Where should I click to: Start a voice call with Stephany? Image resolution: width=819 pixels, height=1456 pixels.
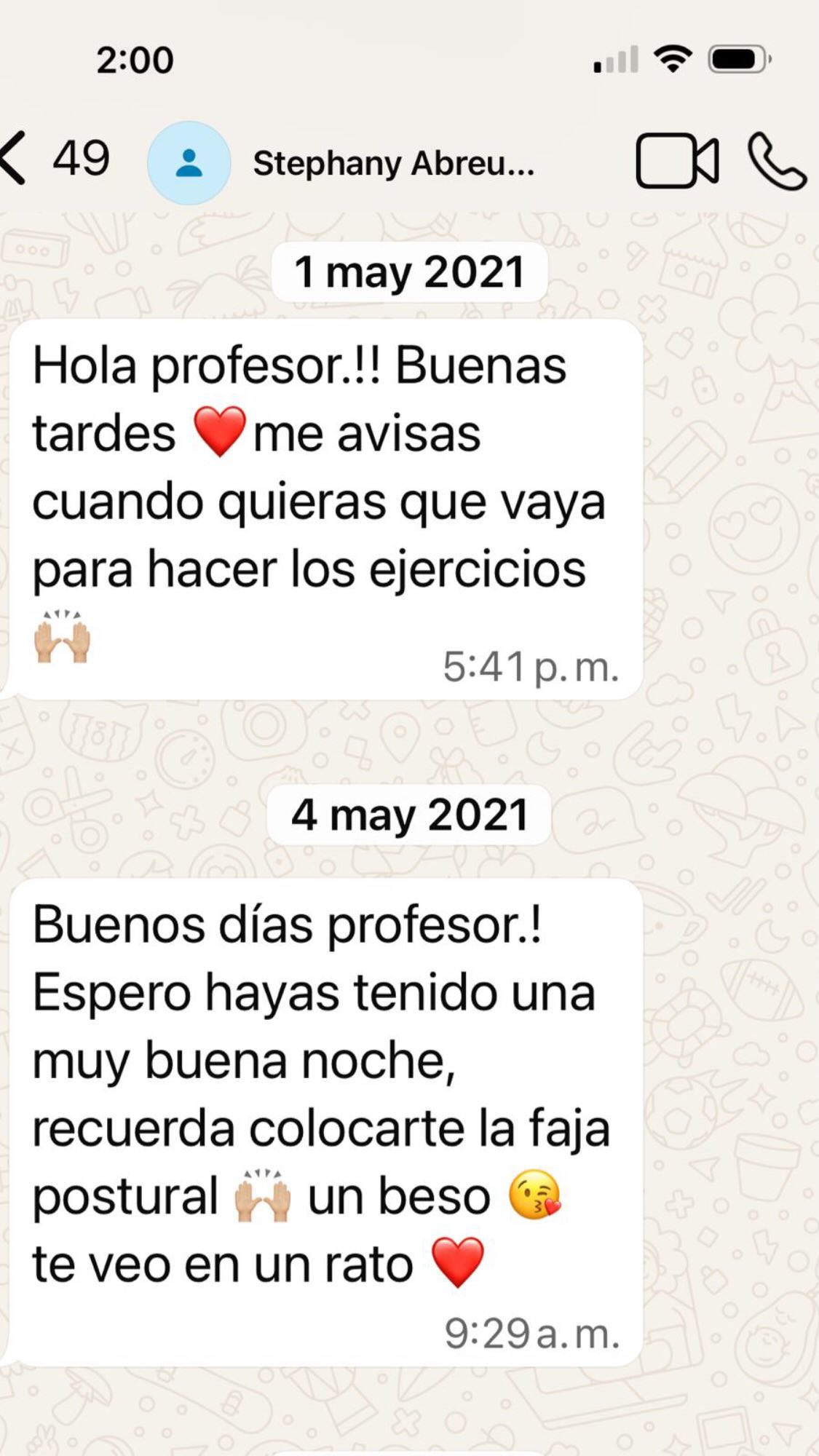776,161
